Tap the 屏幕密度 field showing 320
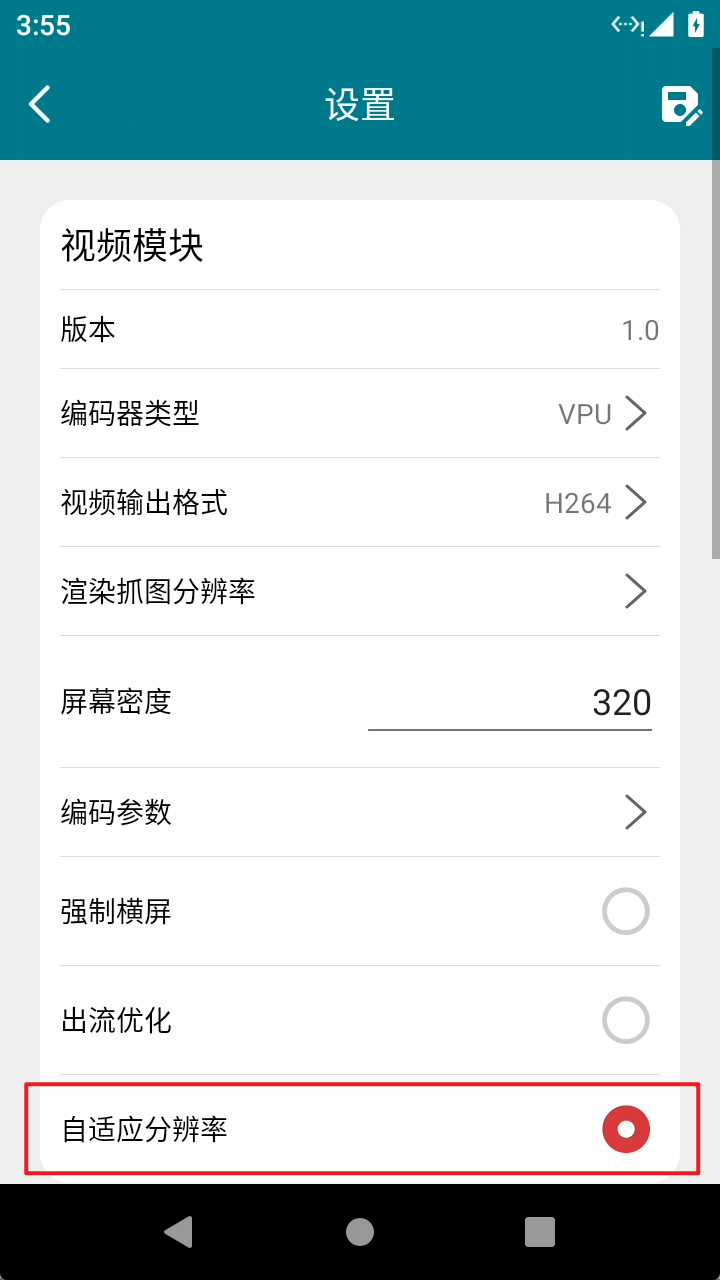Screen dimensions: 720x1280 [x=510, y=702]
